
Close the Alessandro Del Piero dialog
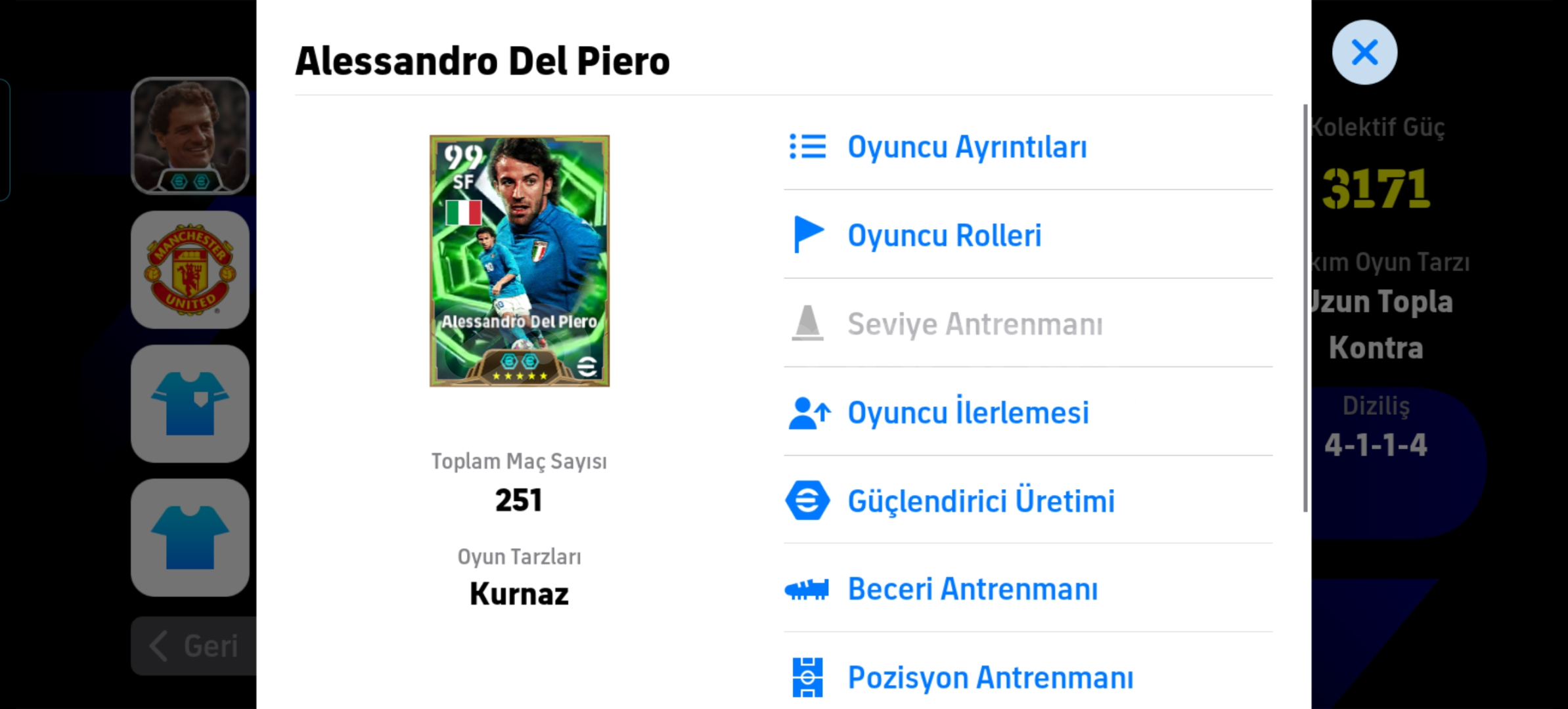point(1364,53)
